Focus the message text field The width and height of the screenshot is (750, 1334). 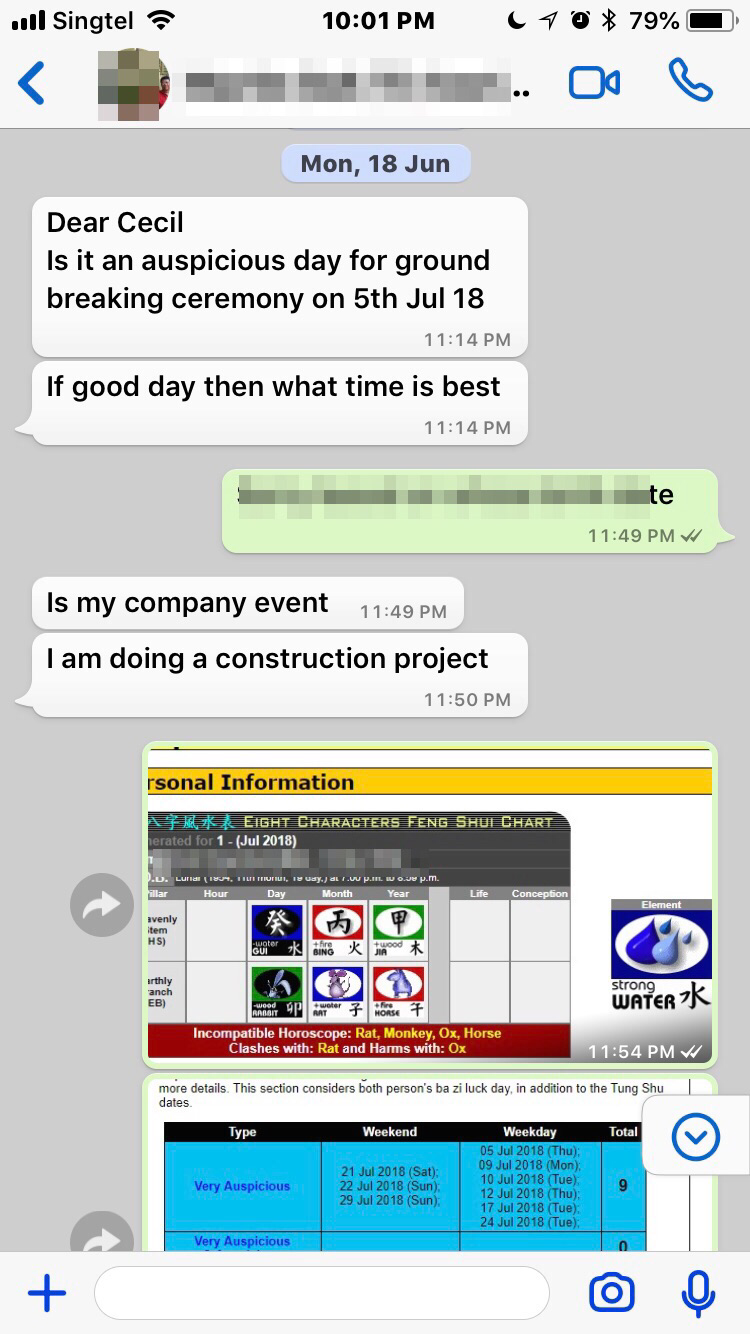(322, 1294)
